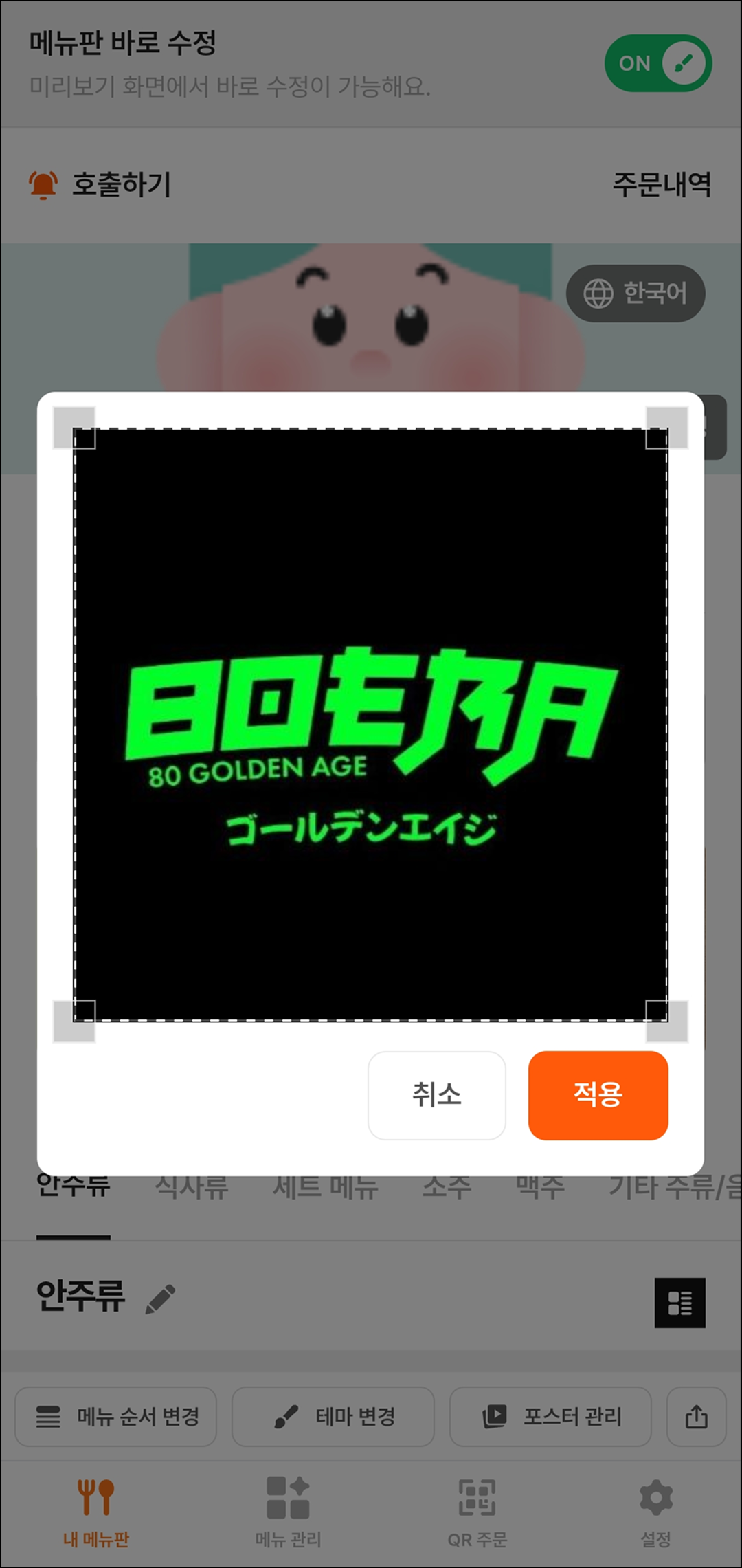Tap 호출하기 call bell
Screen dimensions: 742x1568
100,184
